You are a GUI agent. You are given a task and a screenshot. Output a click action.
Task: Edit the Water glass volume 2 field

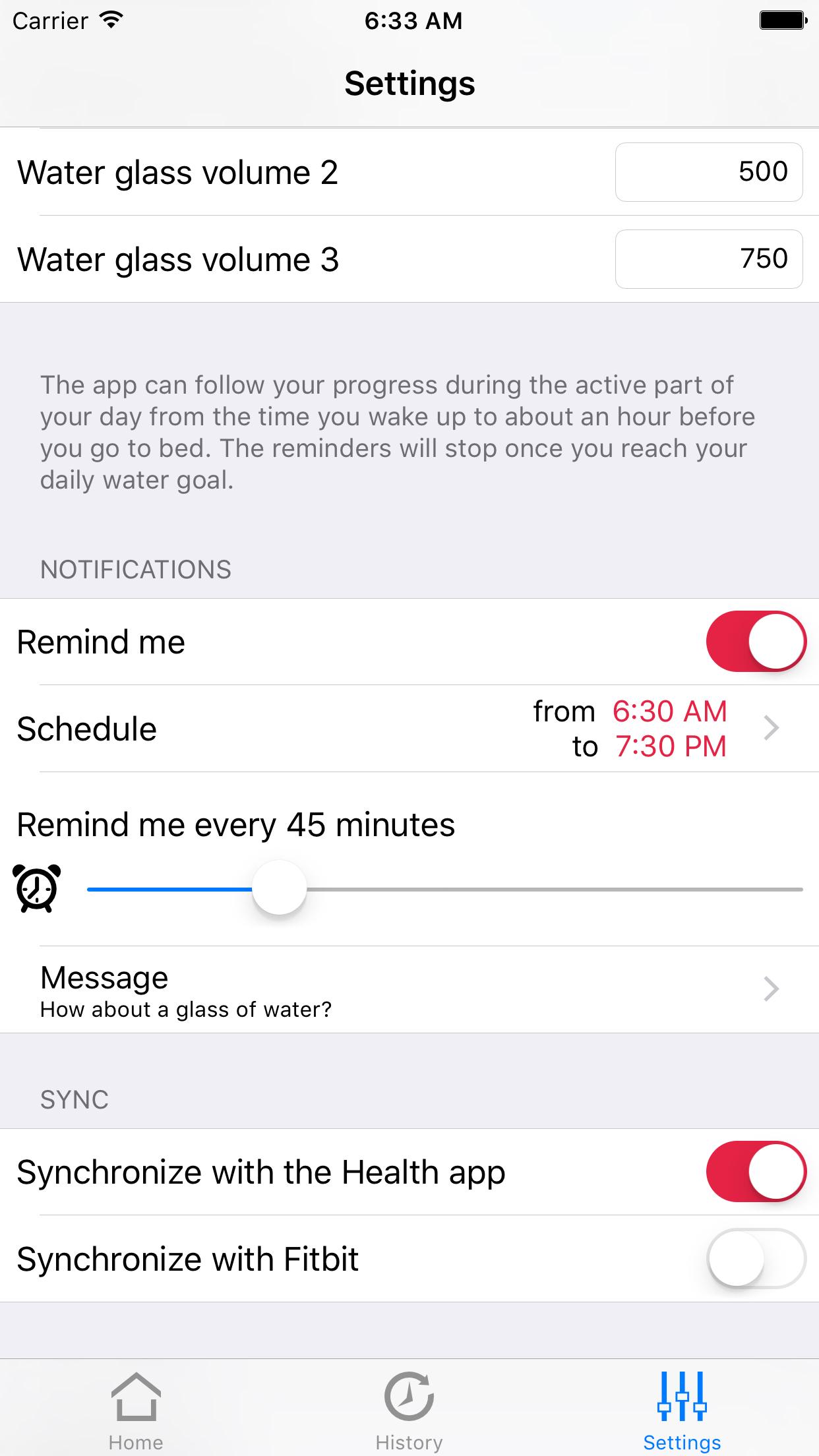tap(709, 172)
